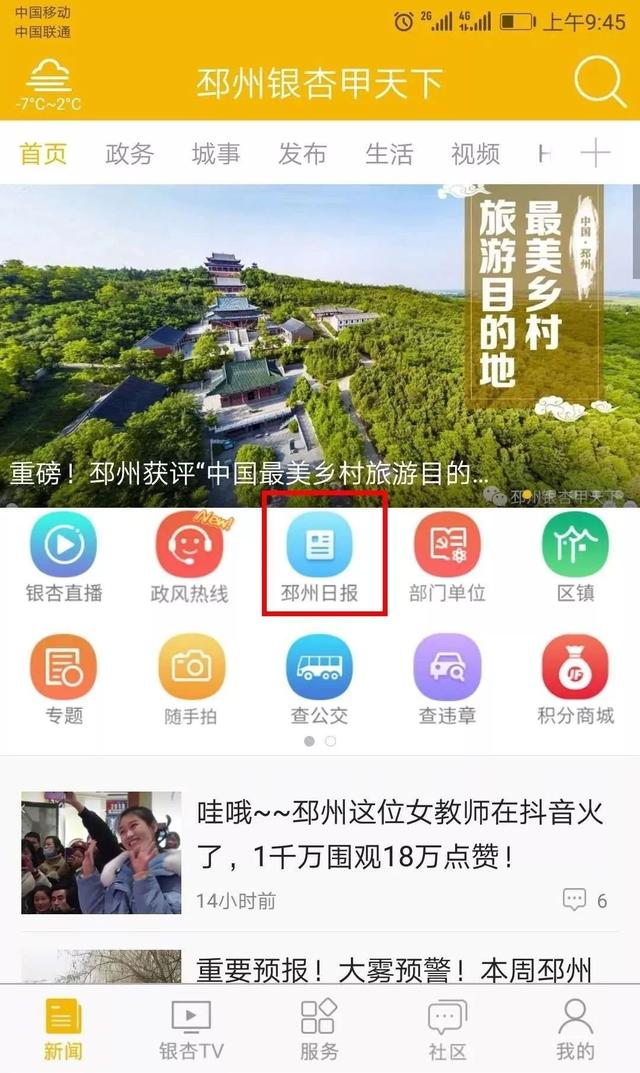640x1073 pixels.
Task: Open 随手拍
Action: tap(191, 680)
